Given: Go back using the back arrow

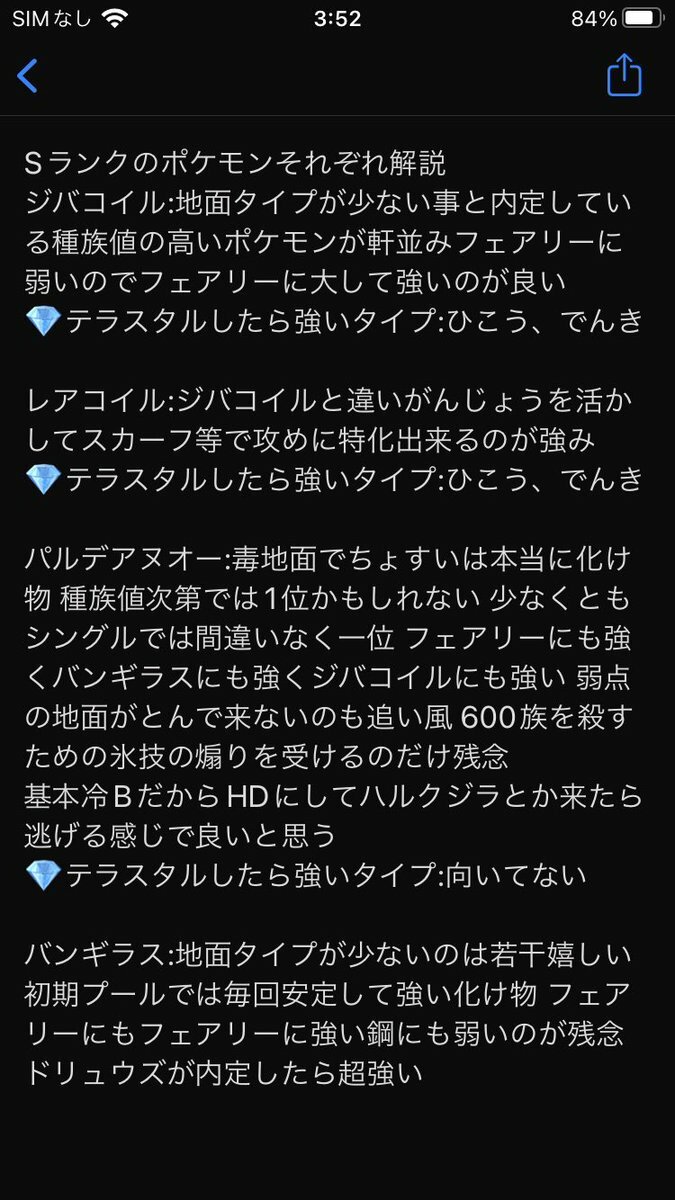Looking at the screenshot, I should click(28, 76).
